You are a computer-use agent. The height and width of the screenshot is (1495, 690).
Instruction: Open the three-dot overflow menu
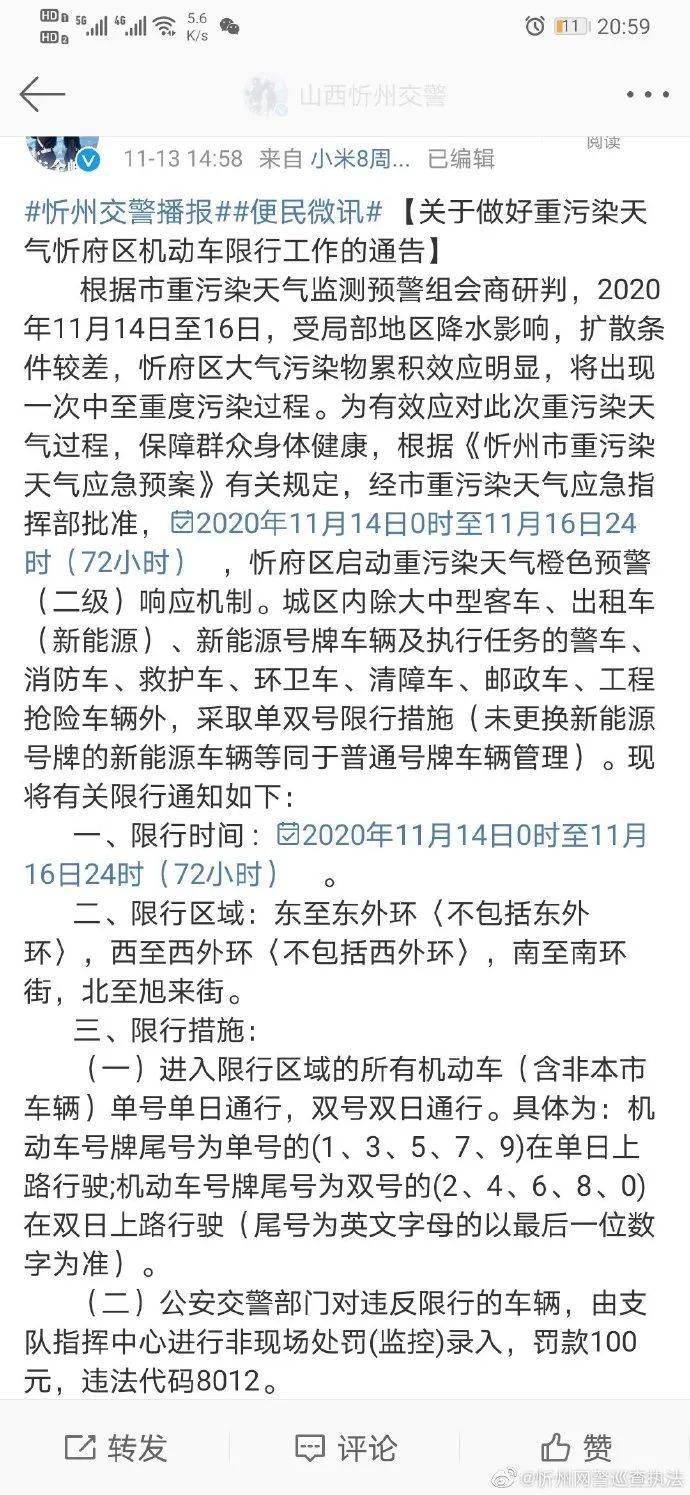click(x=647, y=95)
